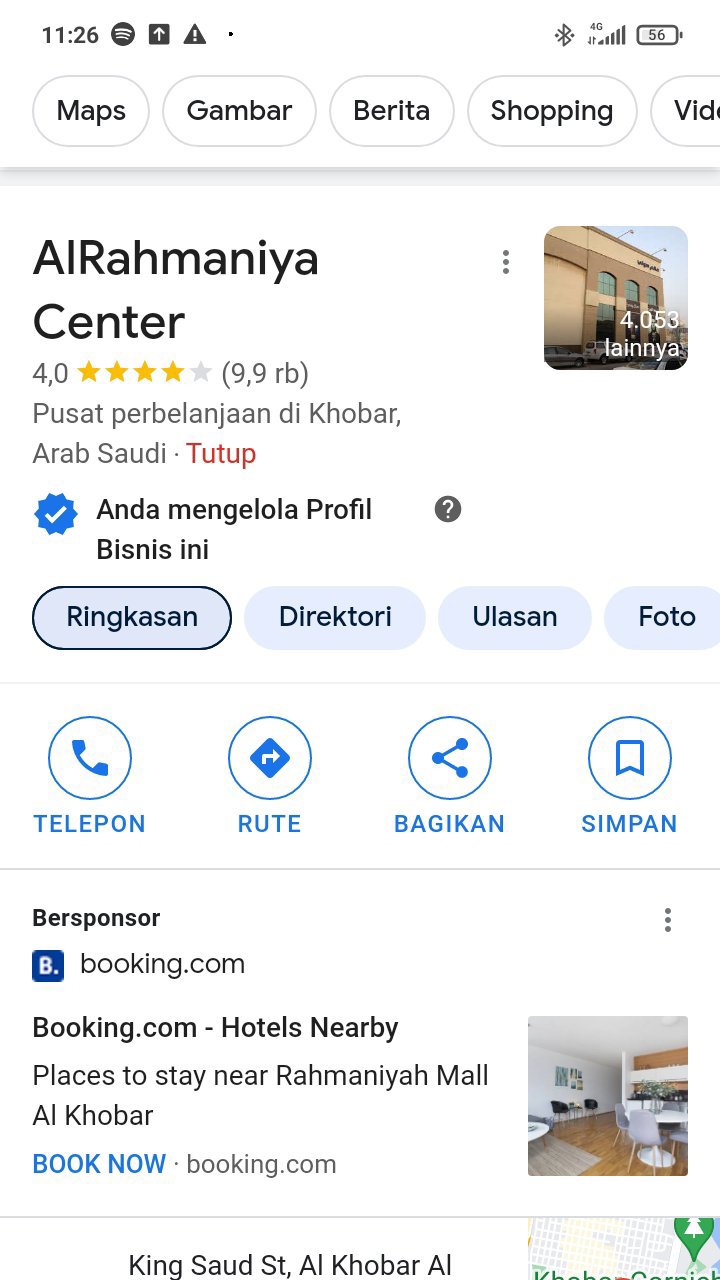Viewport: 720px width, 1280px height.
Task: Show Shopping results
Action: click(551, 111)
